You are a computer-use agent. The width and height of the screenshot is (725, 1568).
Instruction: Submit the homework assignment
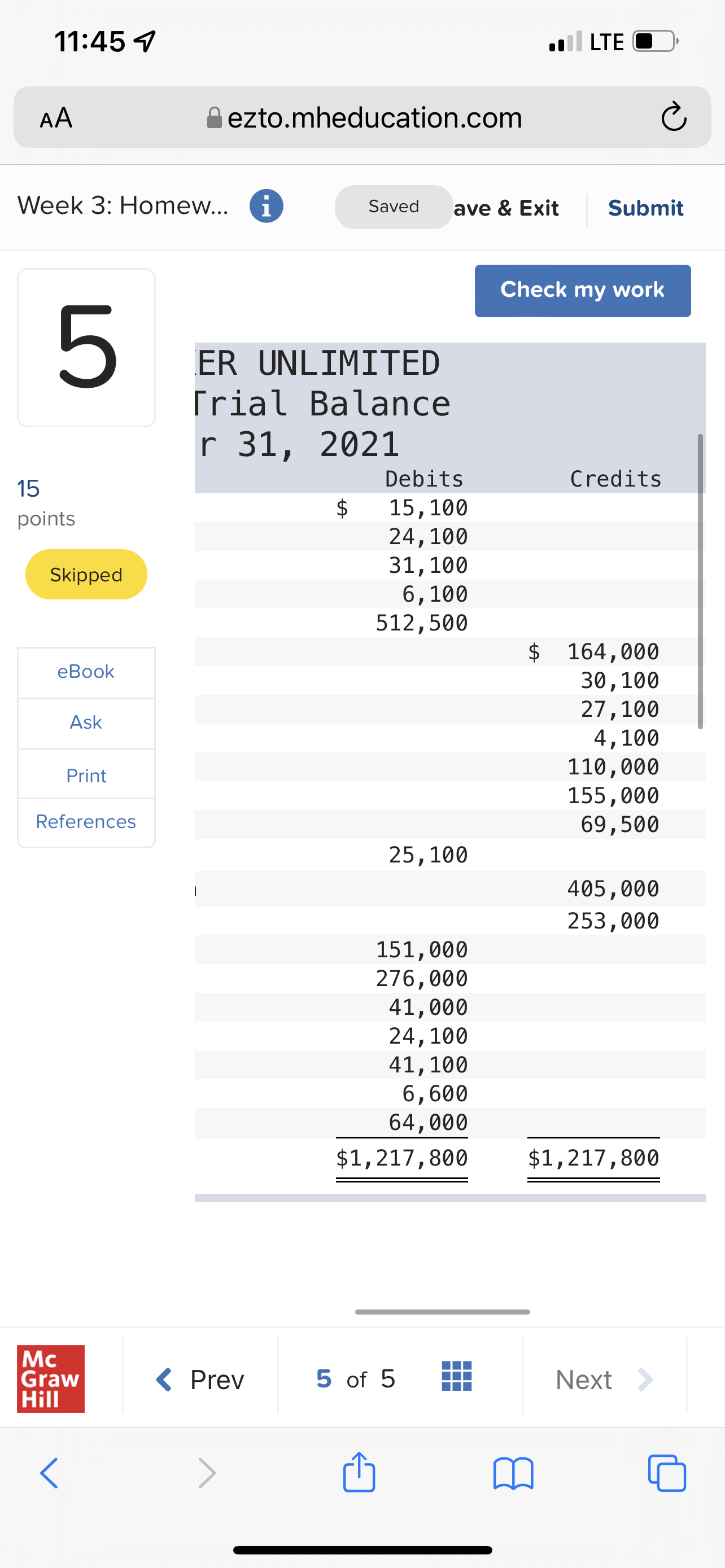[x=645, y=208]
